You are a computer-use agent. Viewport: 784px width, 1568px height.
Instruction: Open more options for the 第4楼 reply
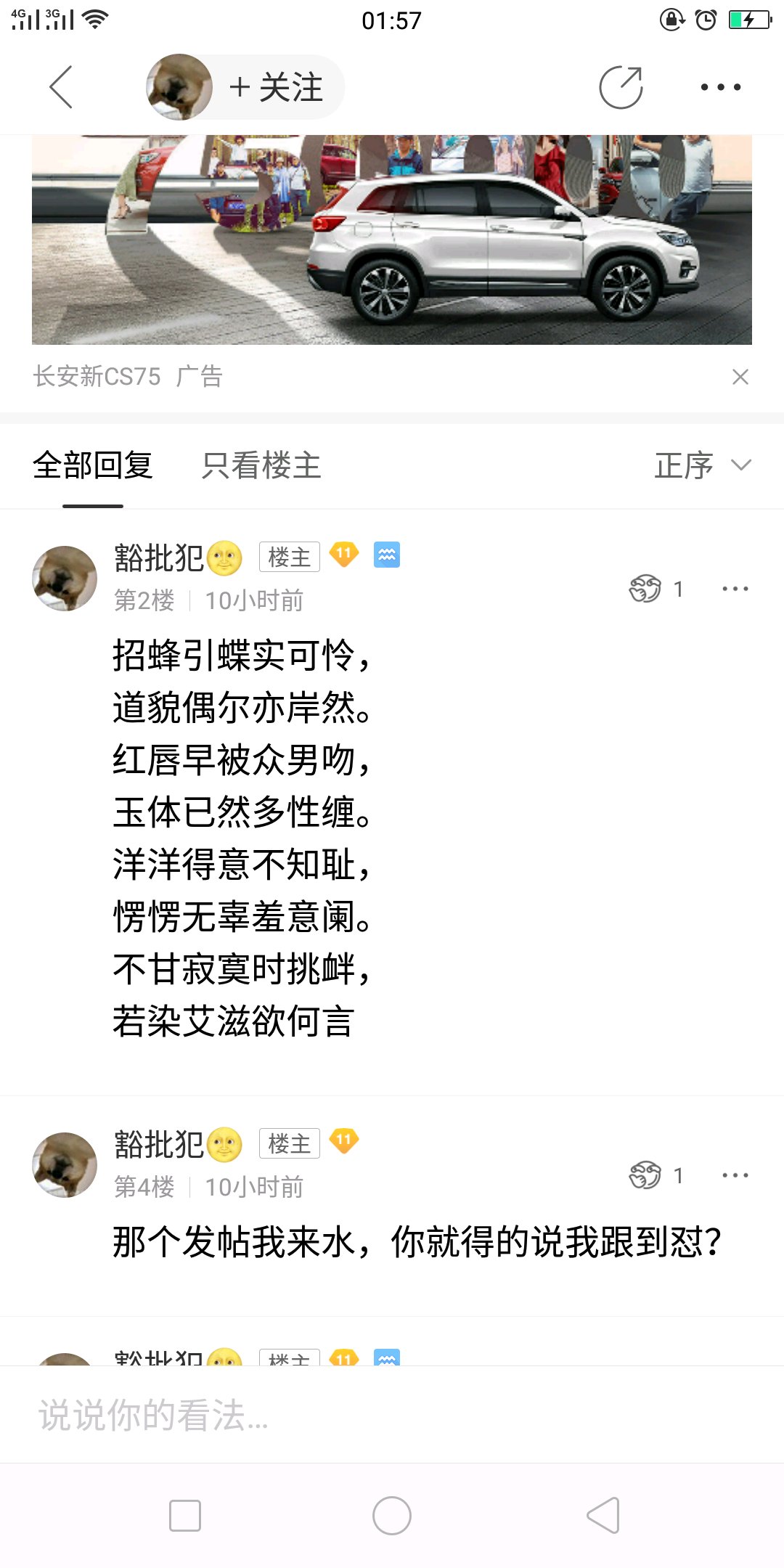(735, 1175)
